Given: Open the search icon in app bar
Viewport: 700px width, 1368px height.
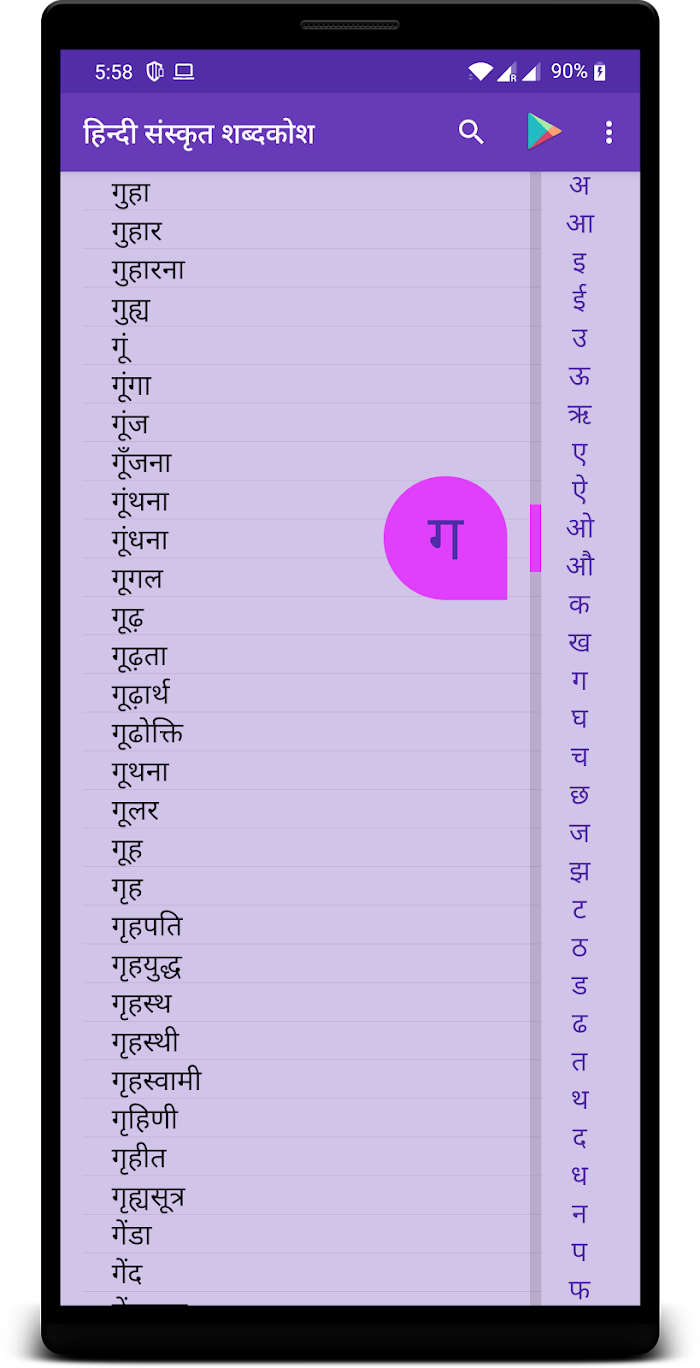Looking at the screenshot, I should 471,132.
